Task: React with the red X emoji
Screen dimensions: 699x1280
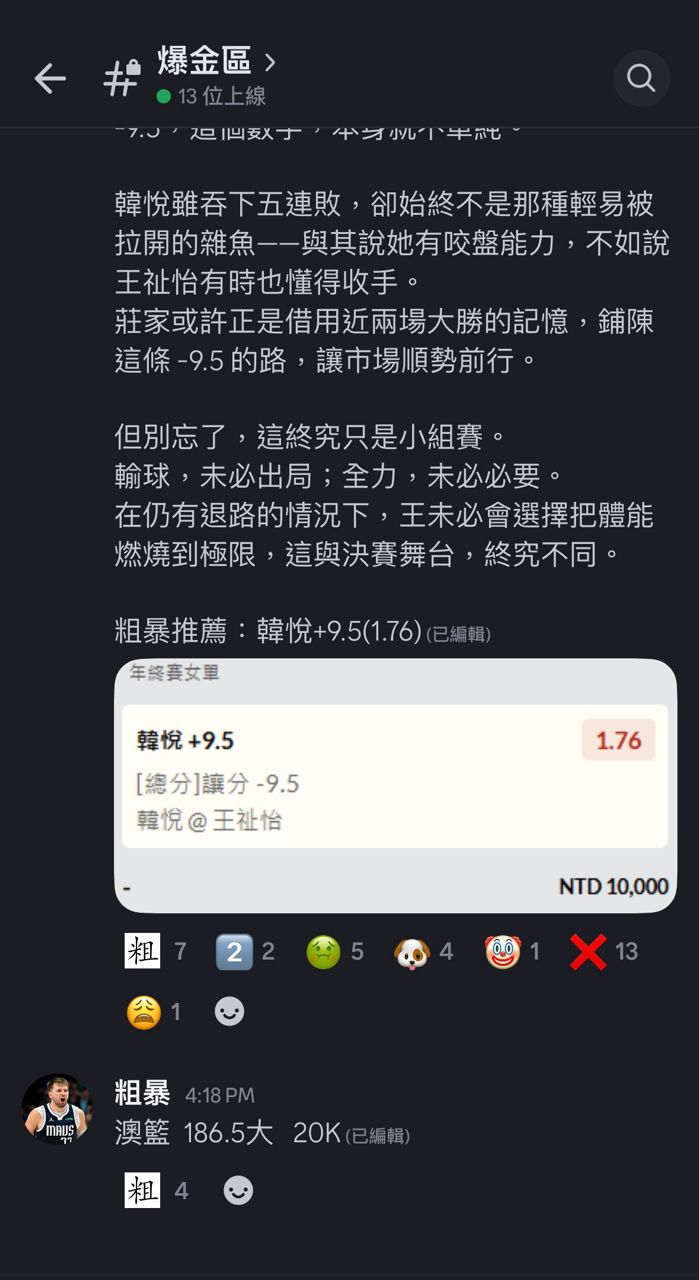Action: coord(603,951)
